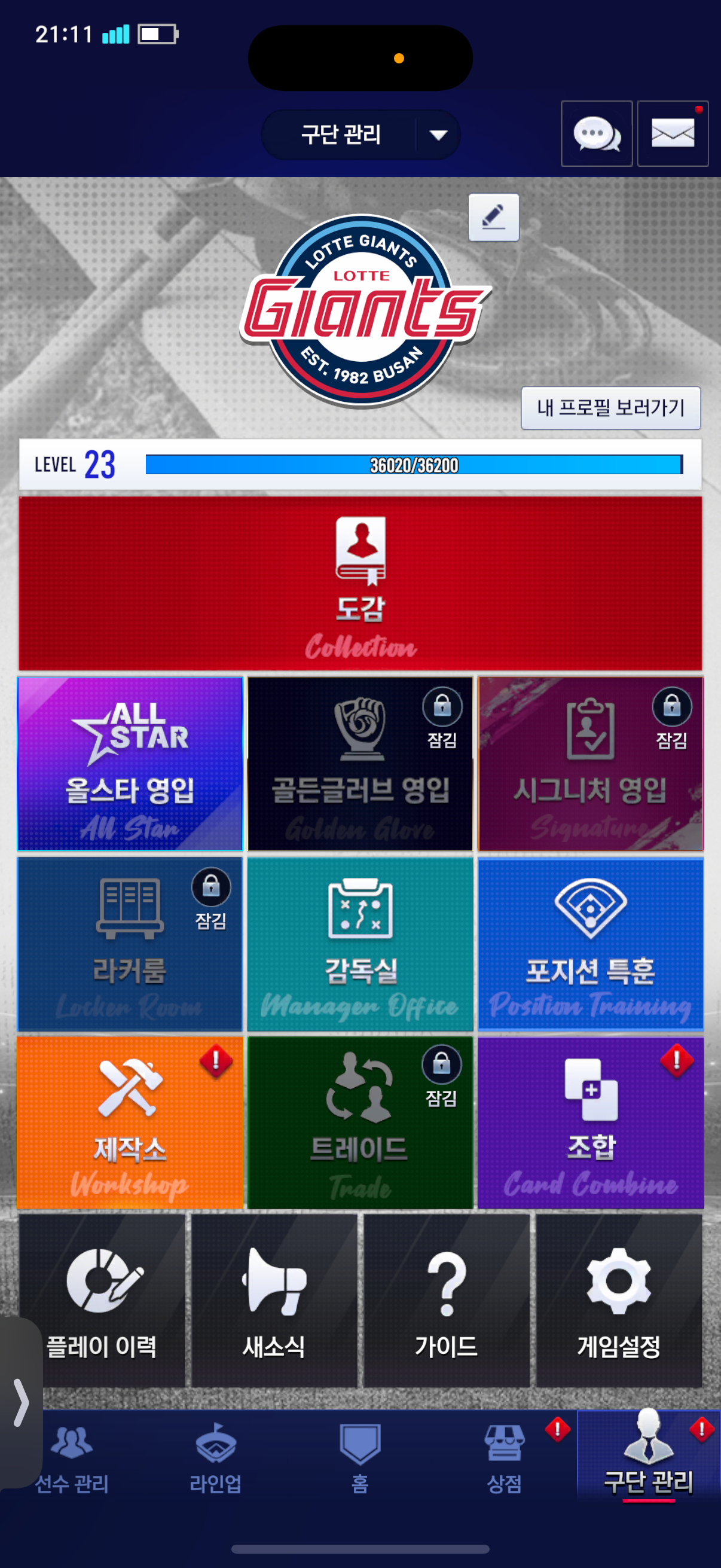Open the 도감 Collection tile
This screenshot has height=1568, width=721.
tap(360, 583)
